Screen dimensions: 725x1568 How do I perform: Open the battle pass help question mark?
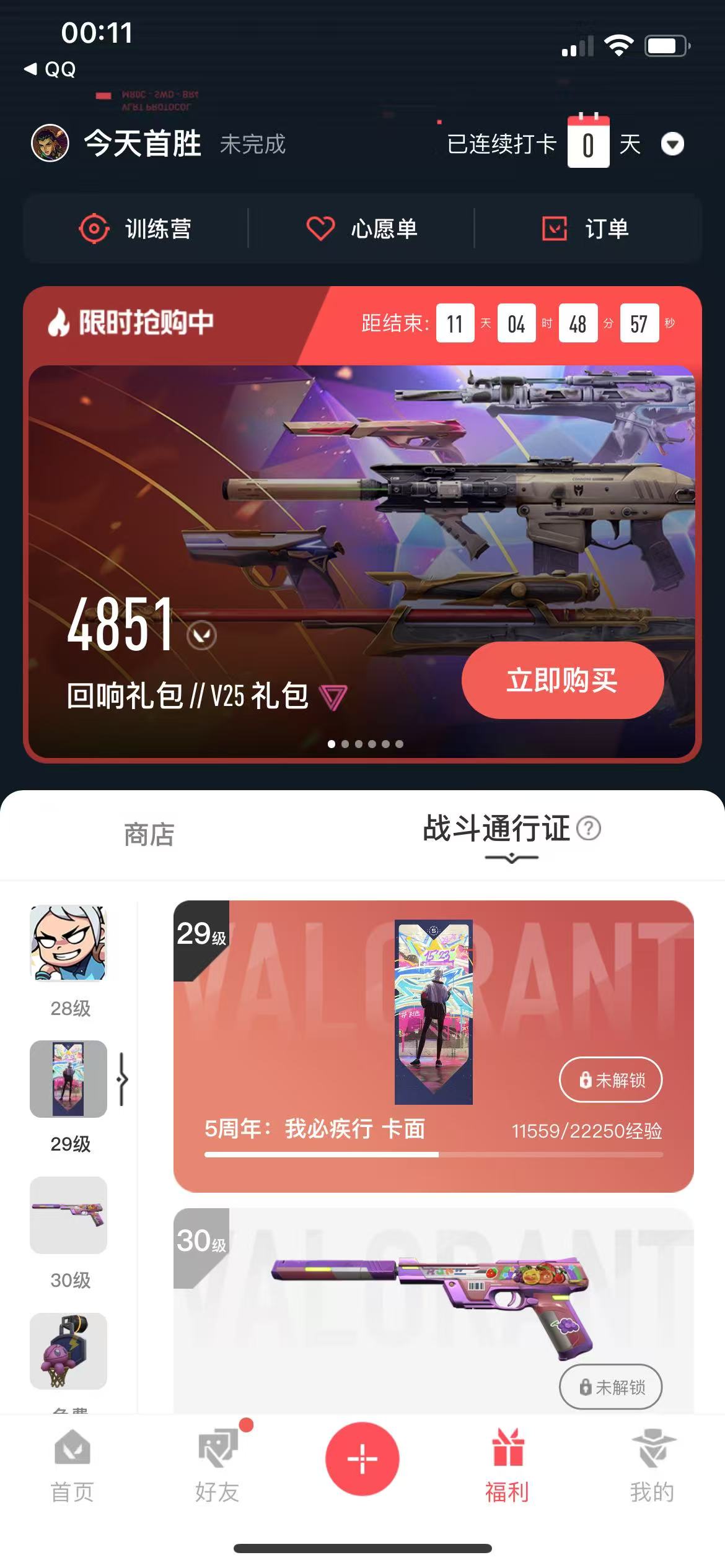click(x=588, y=829)
